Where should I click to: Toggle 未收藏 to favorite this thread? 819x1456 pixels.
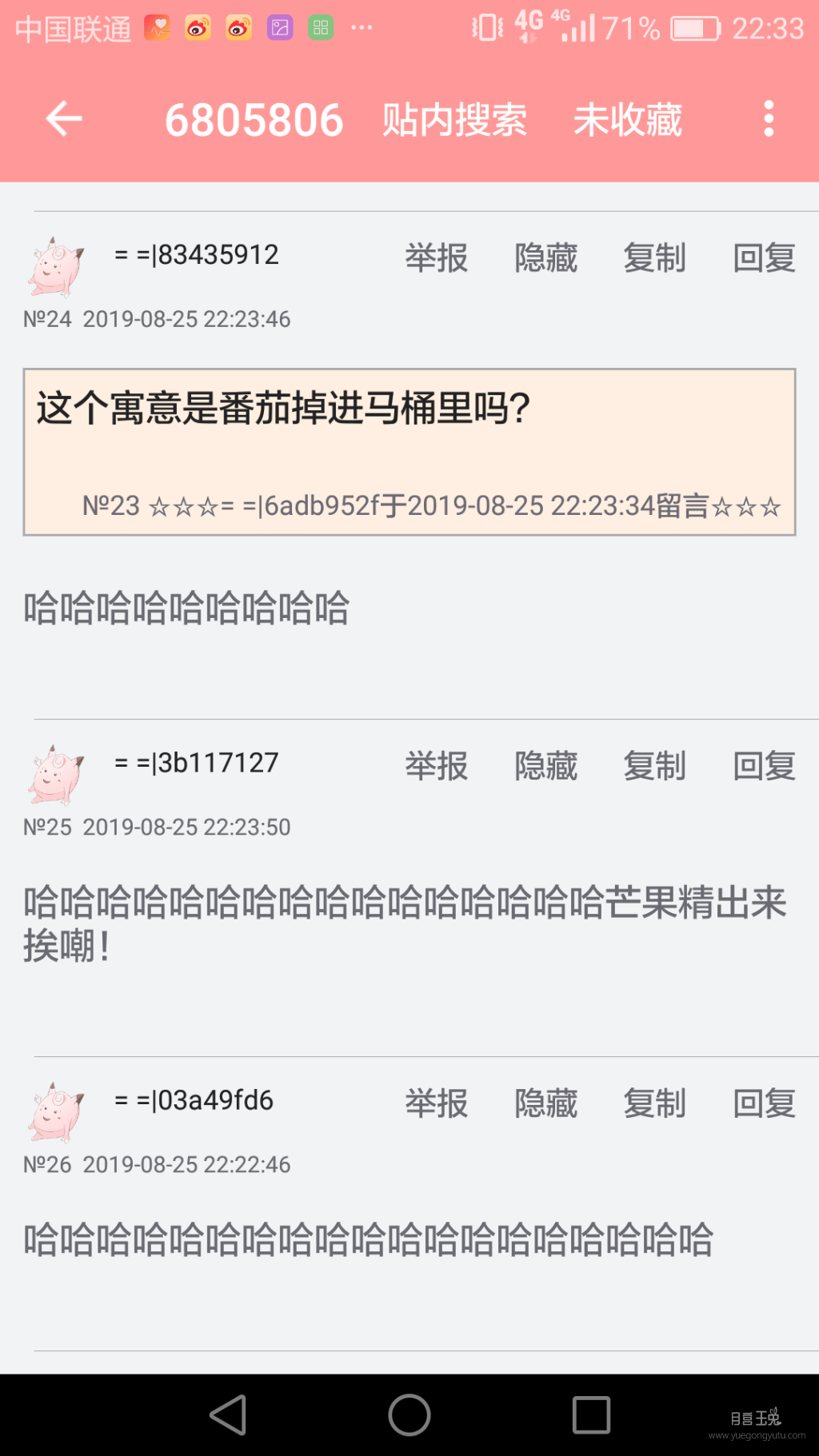tap(626, 120)
